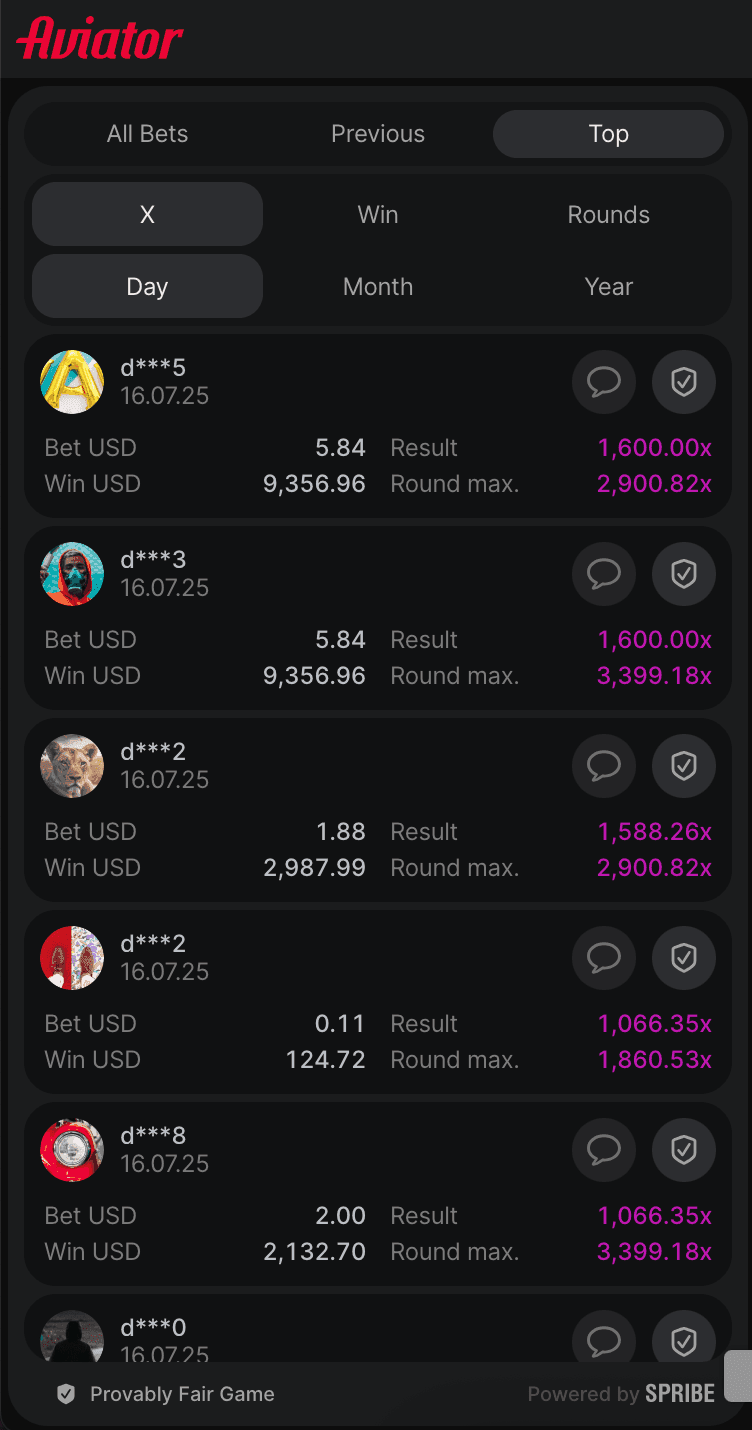
Task: Open player d***2's red avatar thumbnail
Action: [x=71, y=958]
